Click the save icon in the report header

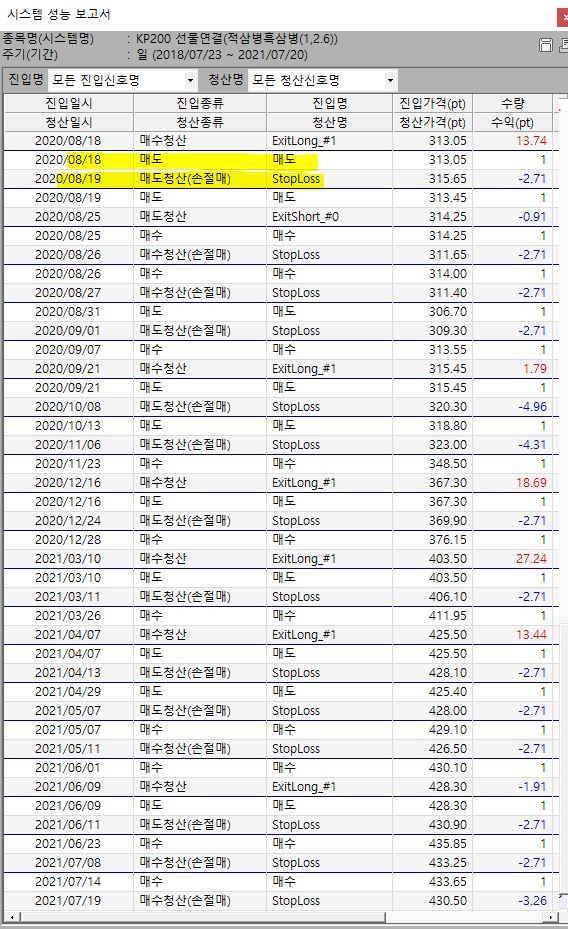coord(546,45)
